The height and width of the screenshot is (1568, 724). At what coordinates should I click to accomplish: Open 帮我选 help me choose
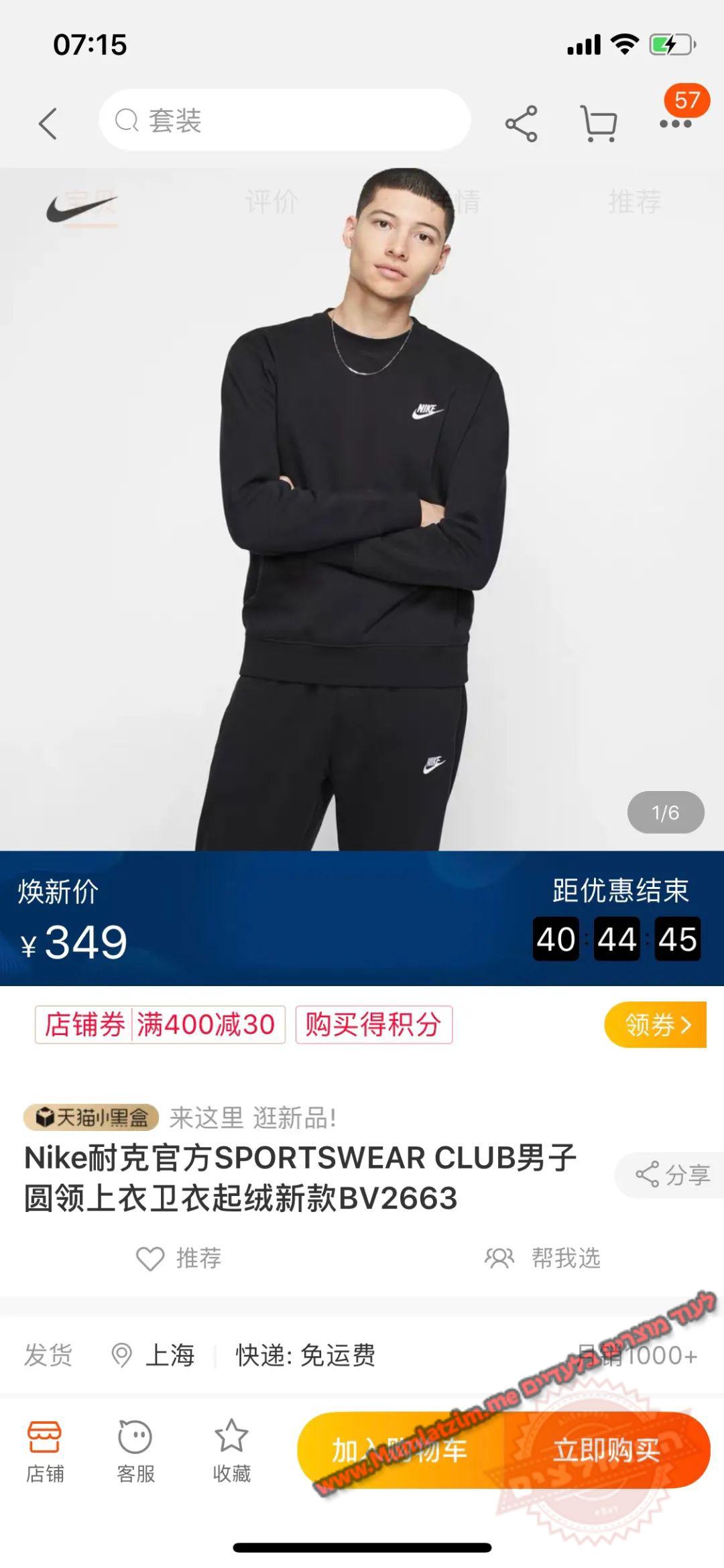(x=543, y=1258)
